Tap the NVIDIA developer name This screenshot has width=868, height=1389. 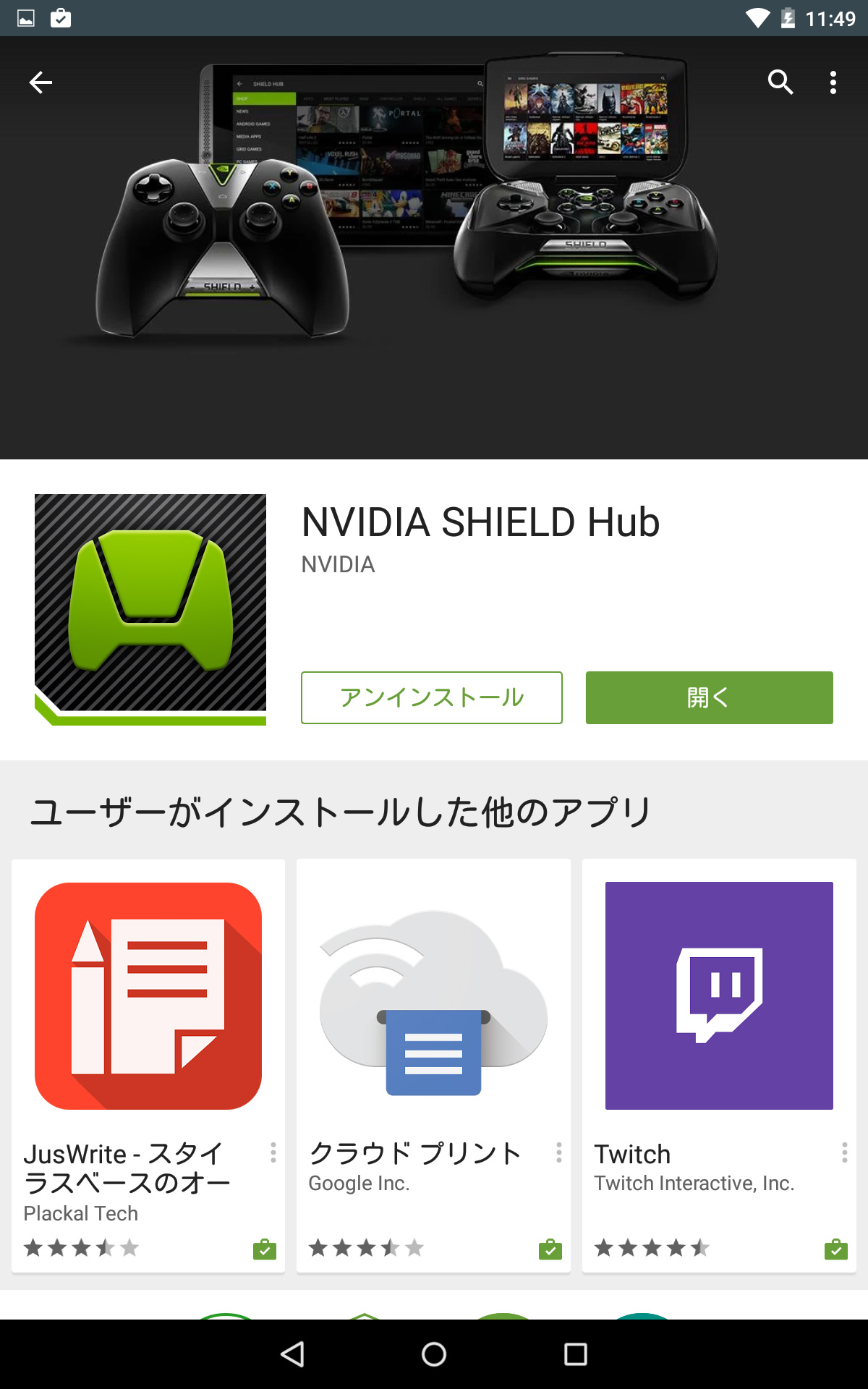(x=338, y=564)
